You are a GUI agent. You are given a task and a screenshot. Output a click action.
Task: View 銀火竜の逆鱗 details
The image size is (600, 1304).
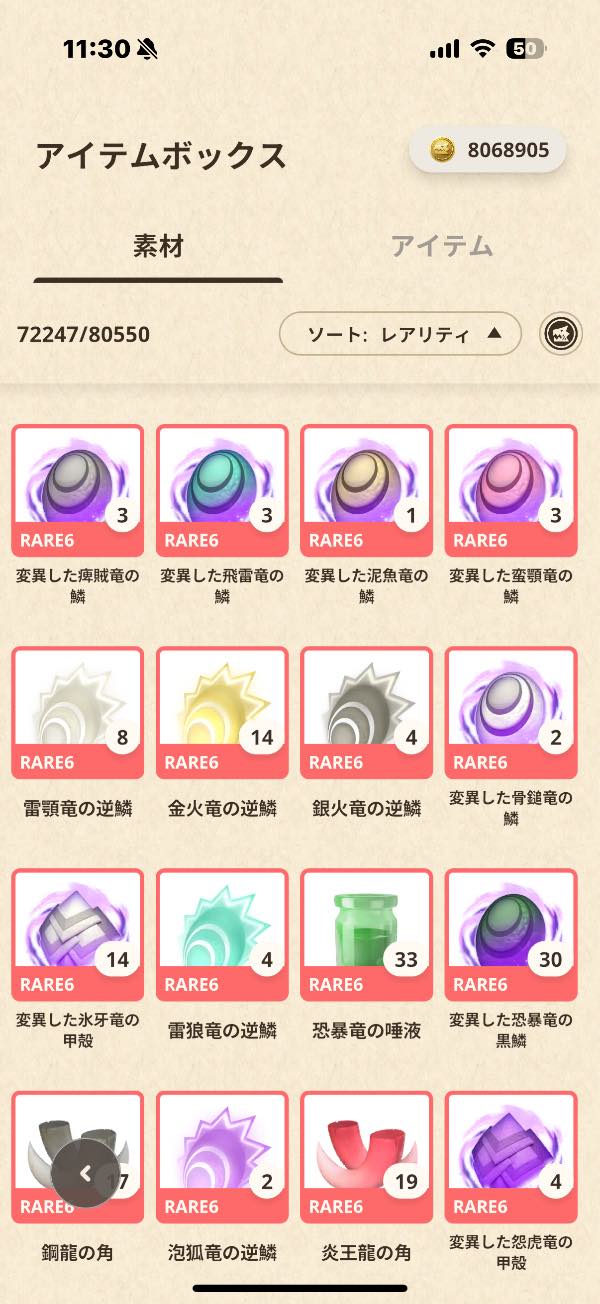point(366,712)
